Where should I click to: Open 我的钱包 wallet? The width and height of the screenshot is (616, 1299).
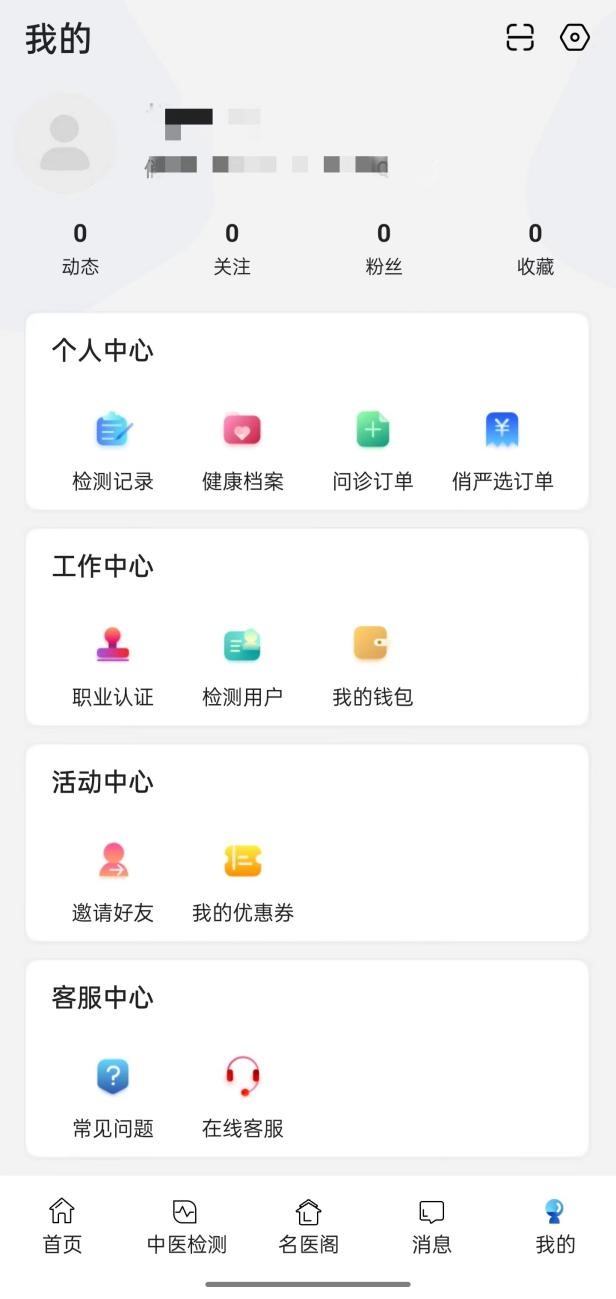pyautogui.click(x=373, y=667)
